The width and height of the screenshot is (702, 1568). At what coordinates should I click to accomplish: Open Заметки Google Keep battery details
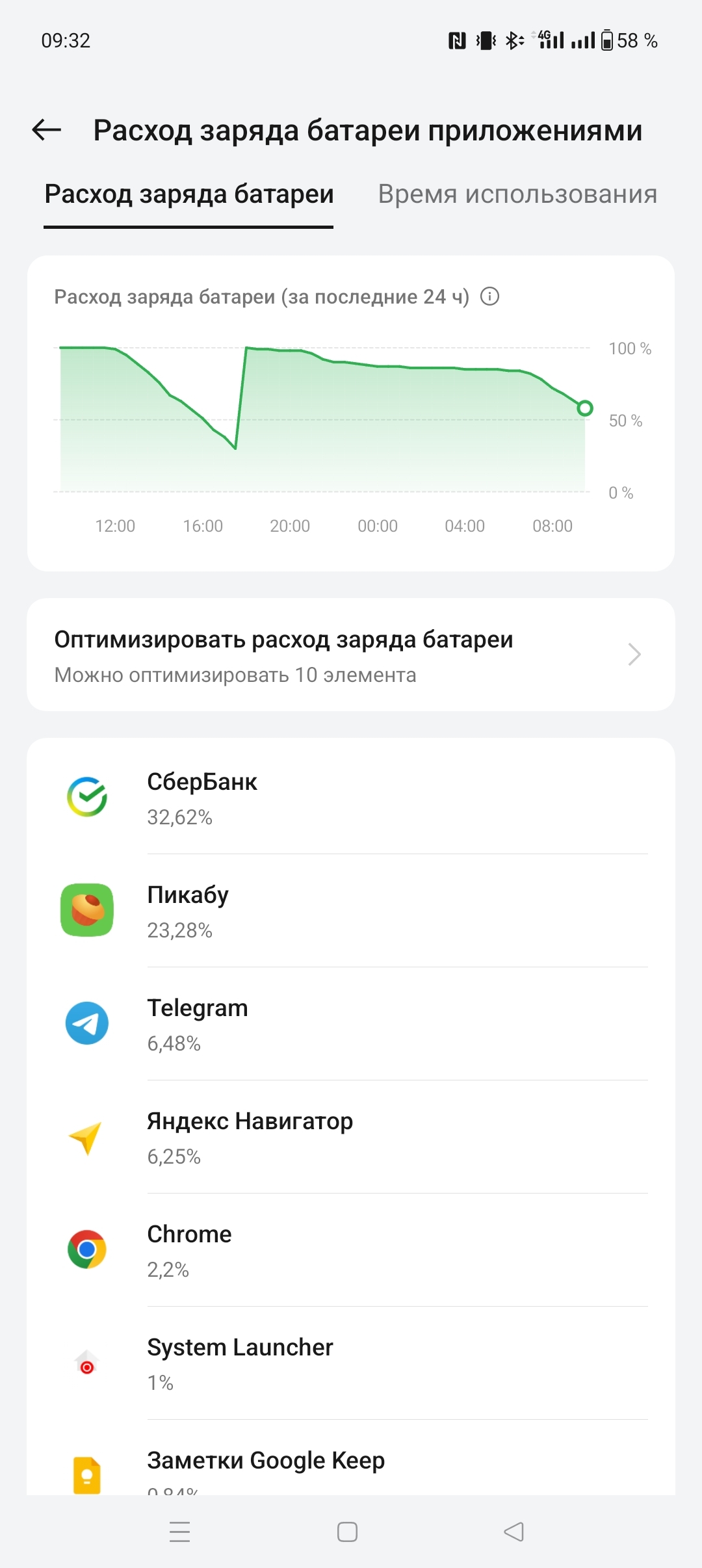(x=350, y=1468)
